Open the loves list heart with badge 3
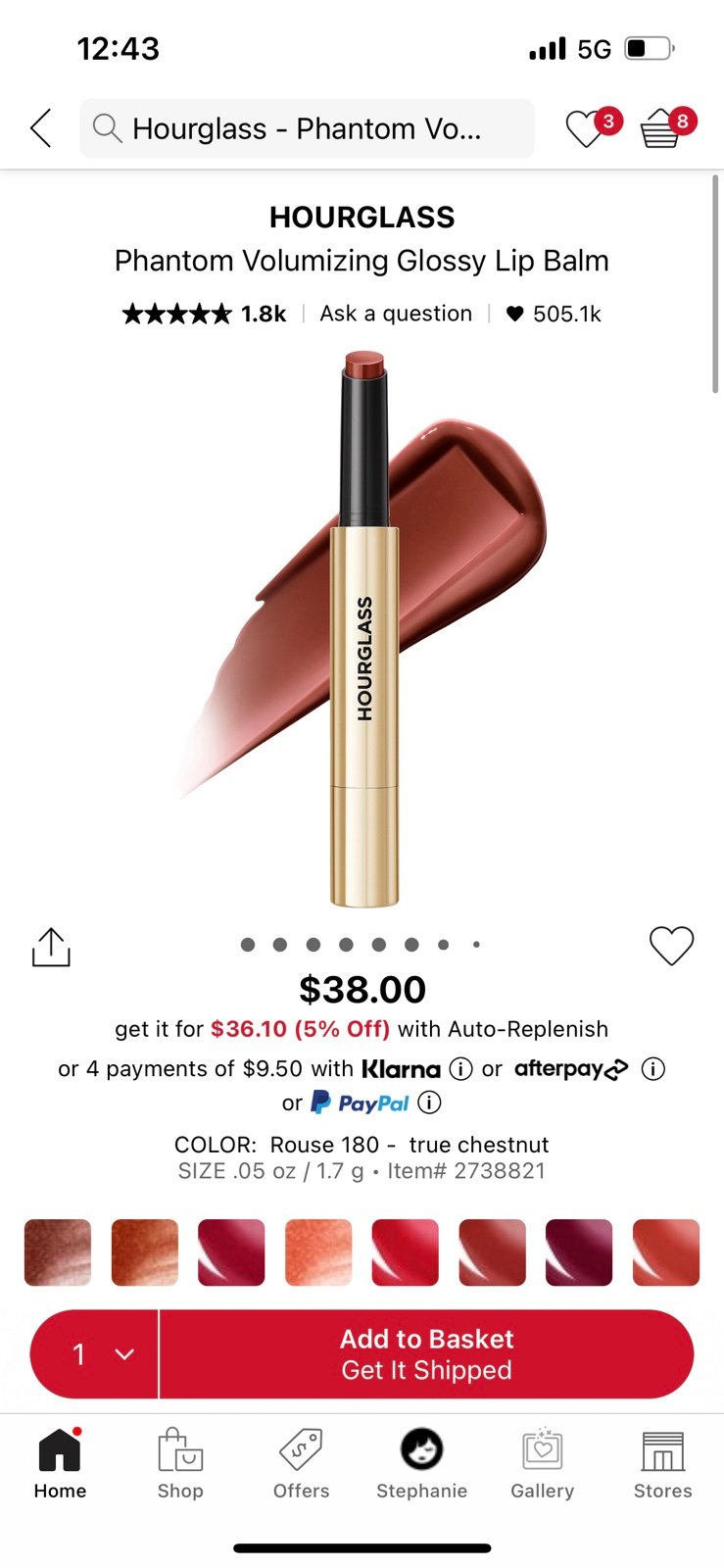724x1568 pixels. click(593, 127)
